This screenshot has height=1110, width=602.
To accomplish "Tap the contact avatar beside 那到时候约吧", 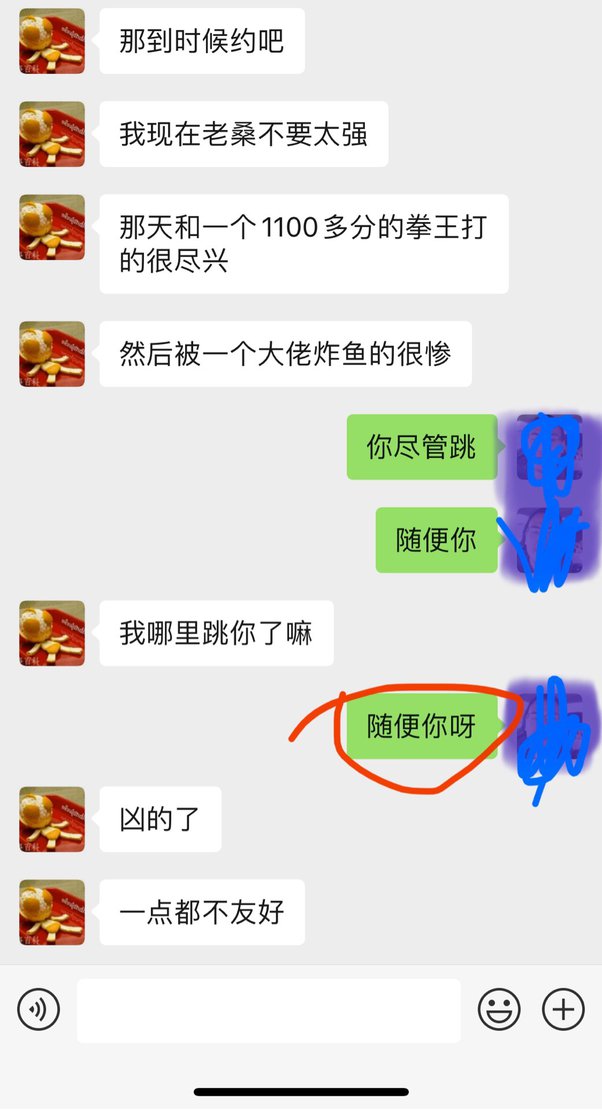I will (52, 41).
